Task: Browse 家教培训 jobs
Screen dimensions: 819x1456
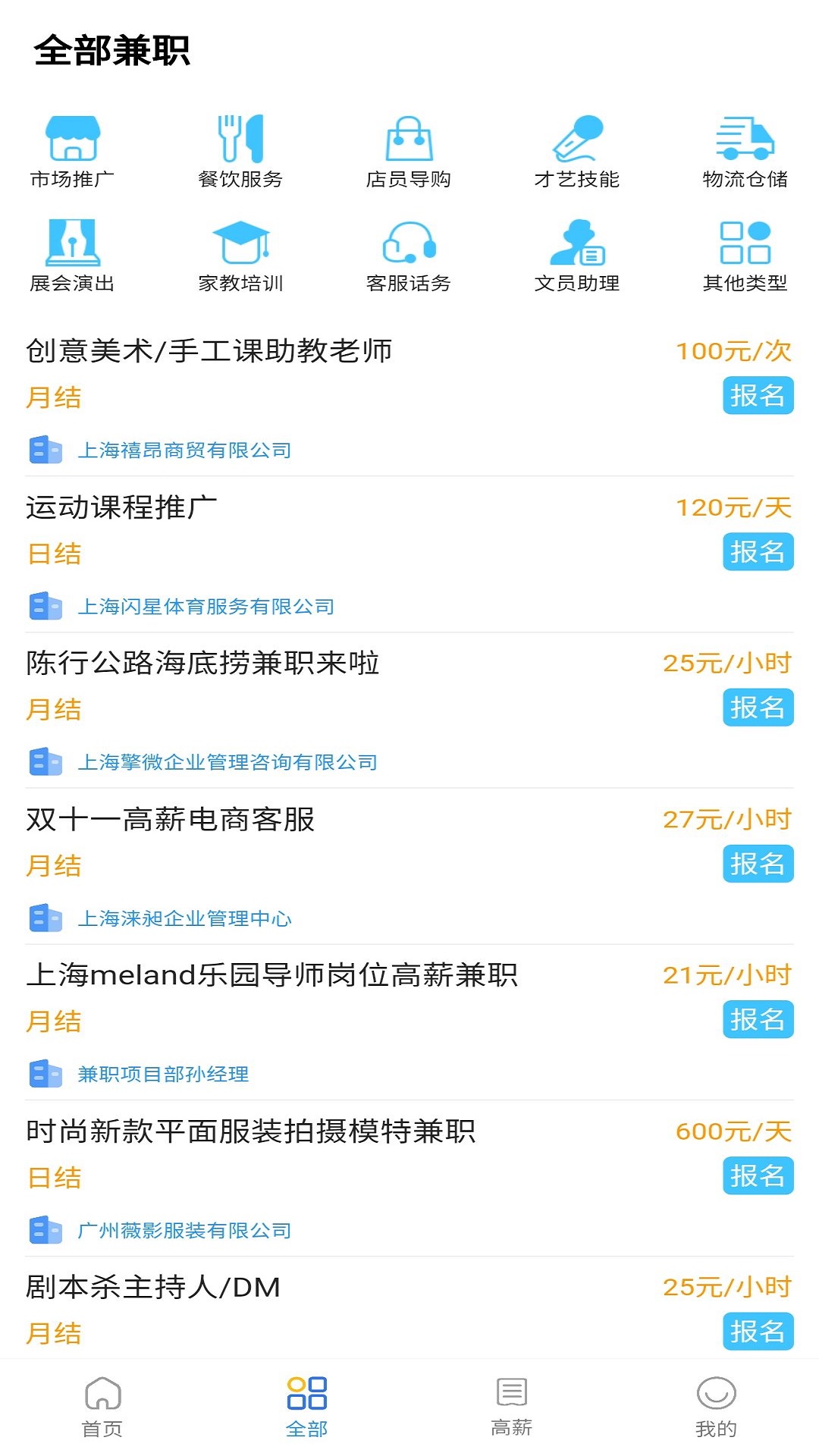Action: coord(240,256)
